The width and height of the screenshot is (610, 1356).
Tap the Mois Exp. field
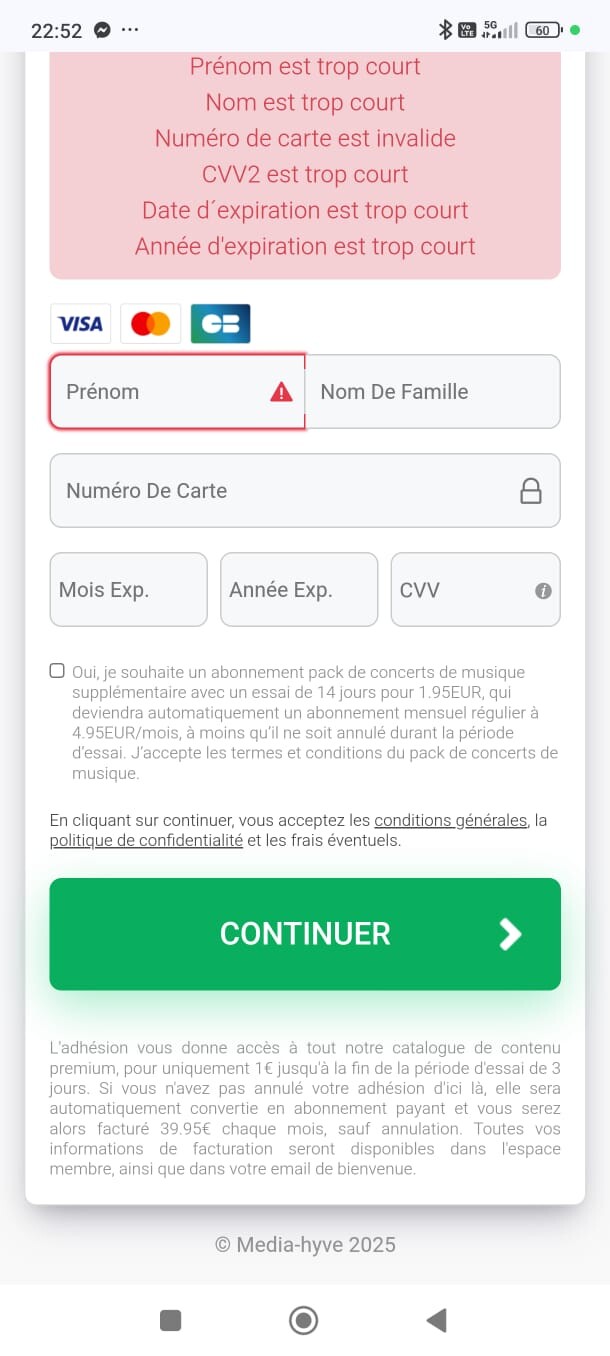(129, 590)
